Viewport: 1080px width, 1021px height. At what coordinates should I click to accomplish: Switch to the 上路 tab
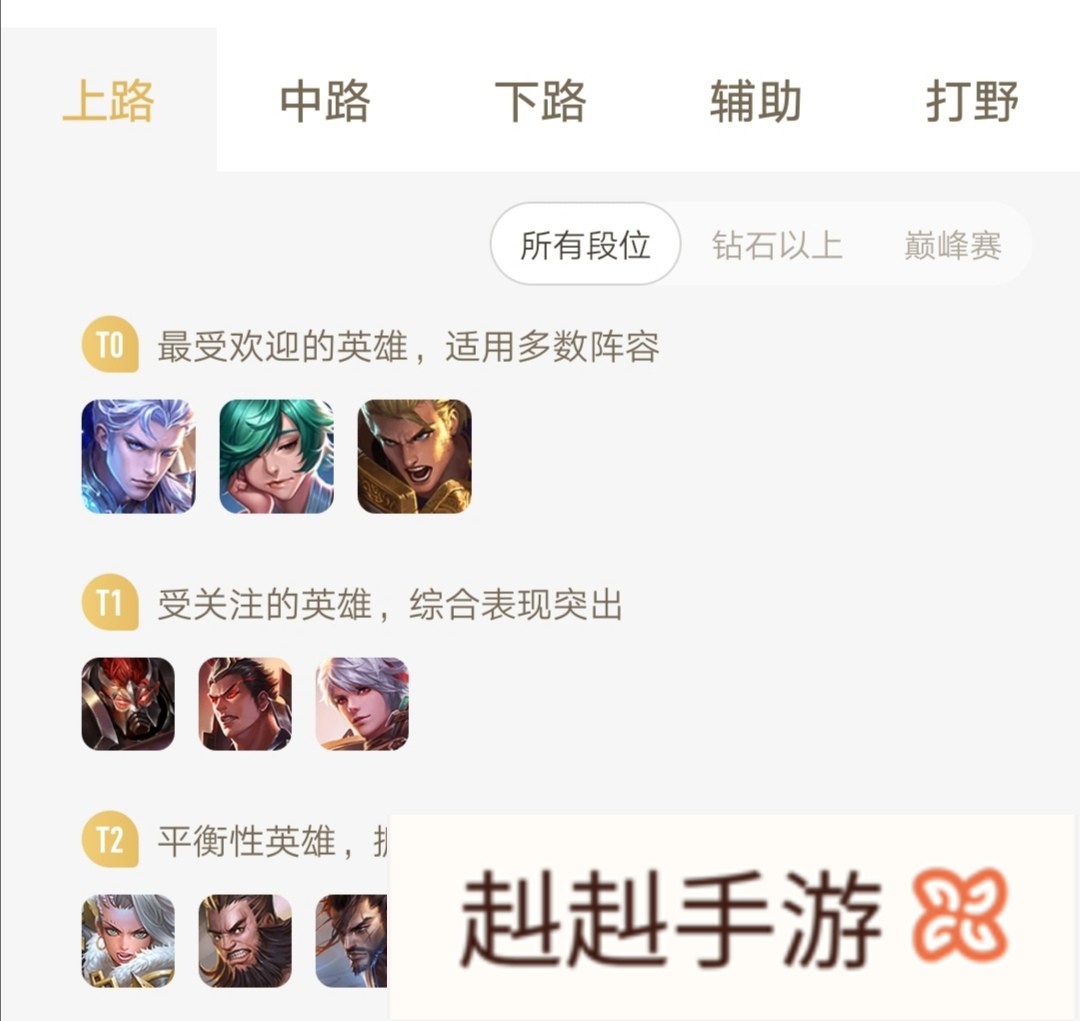point(108,102)
